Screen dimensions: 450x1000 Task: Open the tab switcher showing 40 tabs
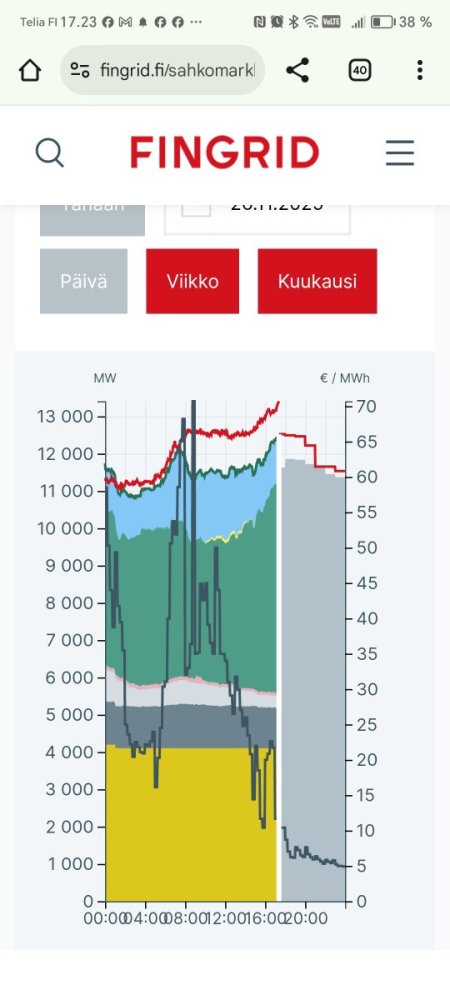click(x=359, y=70)
